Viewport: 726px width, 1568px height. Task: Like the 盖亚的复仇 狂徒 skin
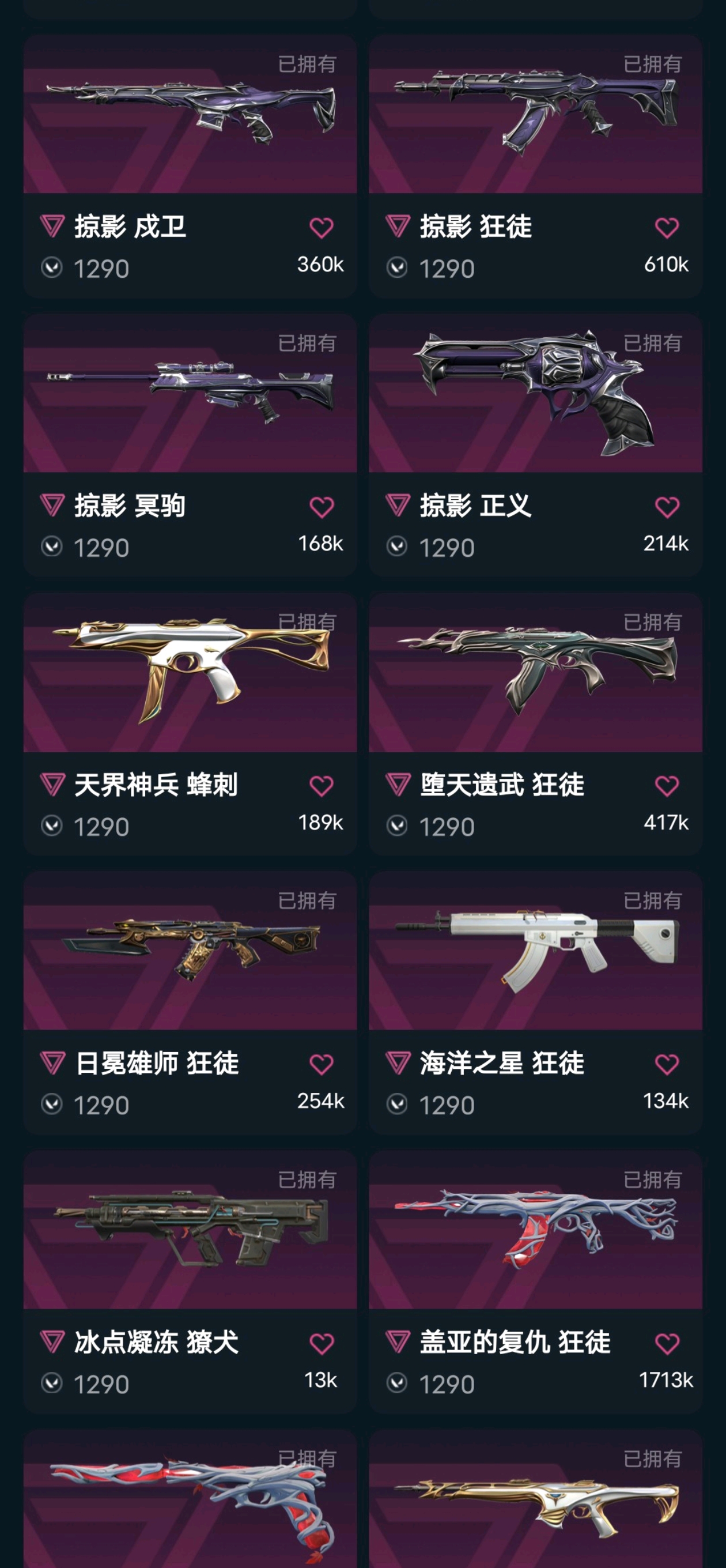pyautogui.click(x=667, y=1344)
